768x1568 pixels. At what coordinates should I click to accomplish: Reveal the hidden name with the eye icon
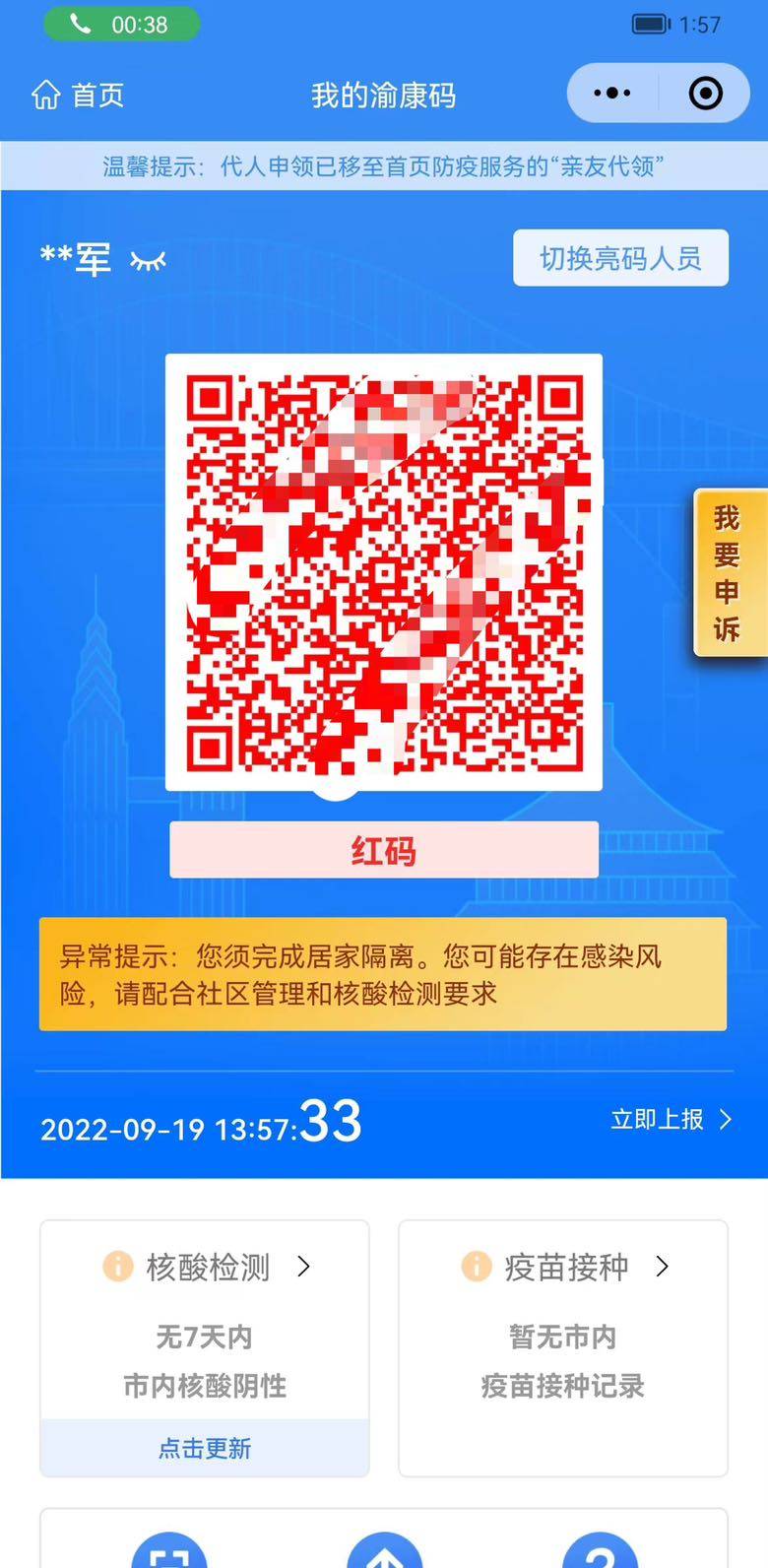pyautogui.click(x=149, y=260)
